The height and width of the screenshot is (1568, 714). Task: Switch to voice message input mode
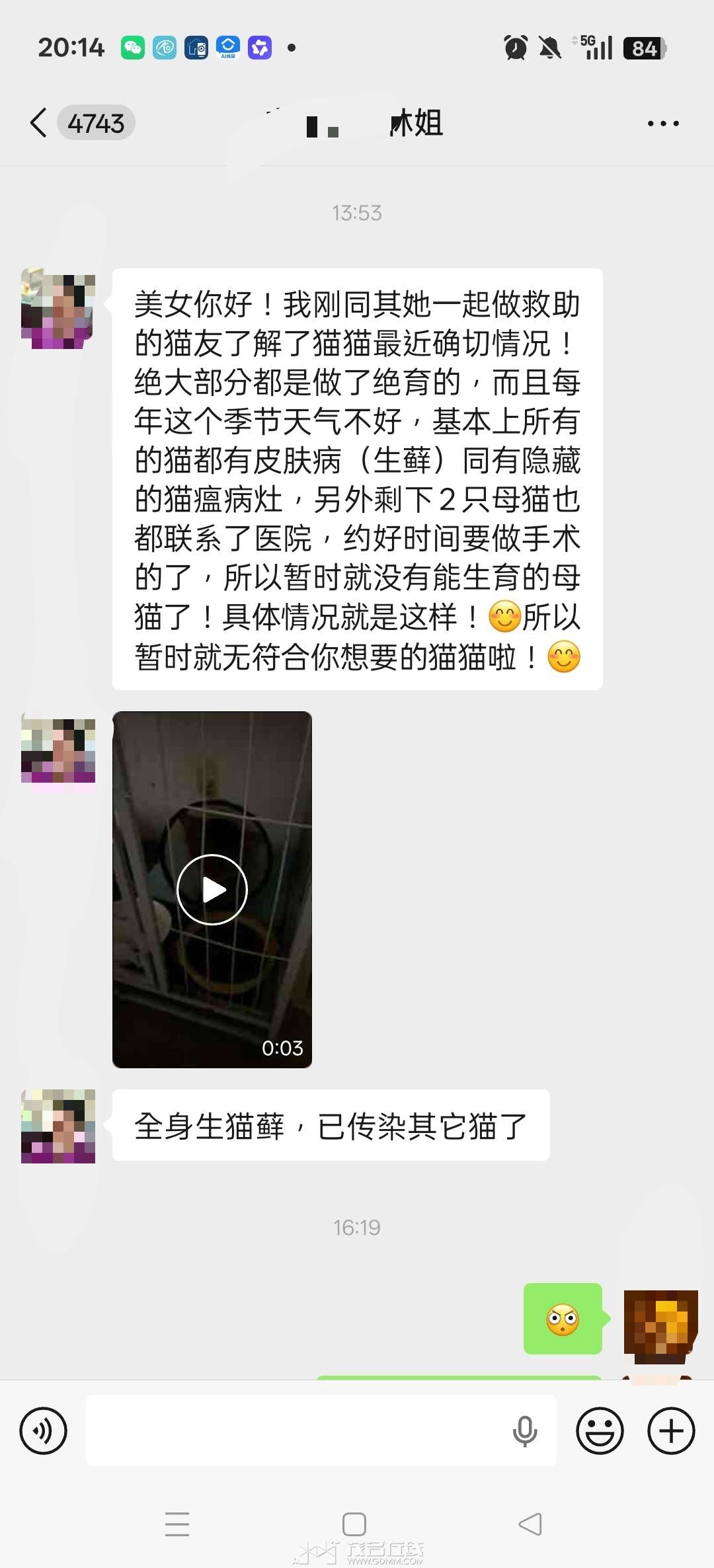pos(44,1431)
